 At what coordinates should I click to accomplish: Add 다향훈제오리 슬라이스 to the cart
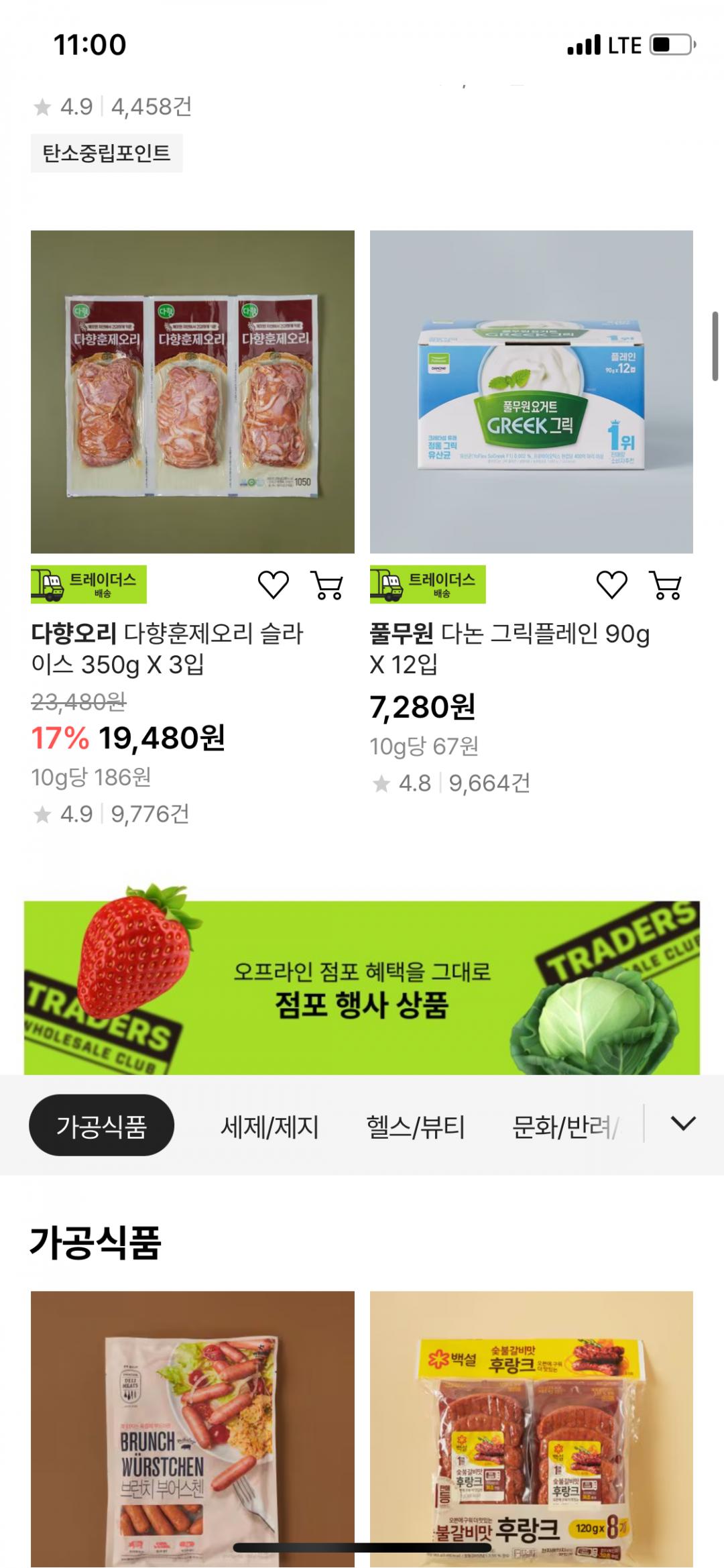[x=328, y=585]
